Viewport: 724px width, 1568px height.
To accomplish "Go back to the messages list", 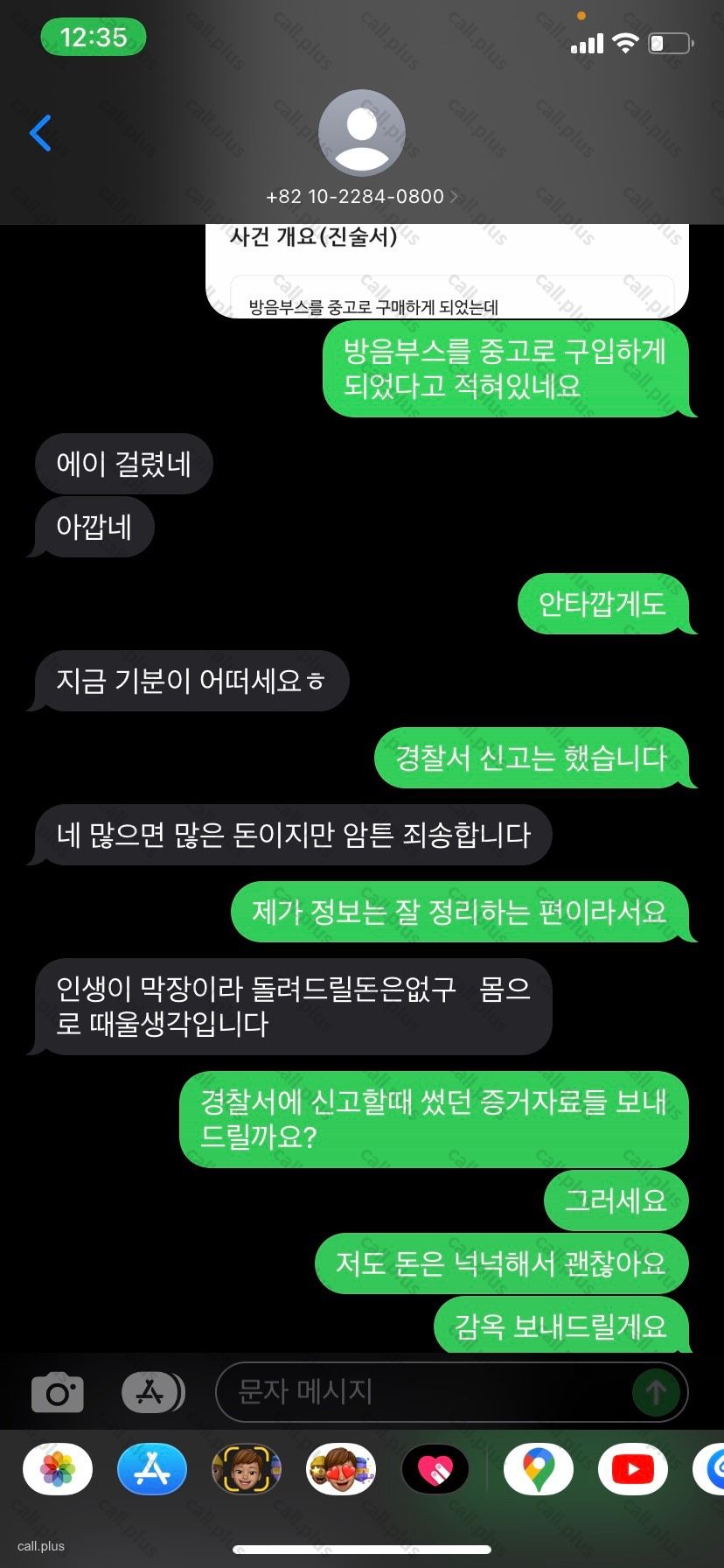I will tap(40, 133).
